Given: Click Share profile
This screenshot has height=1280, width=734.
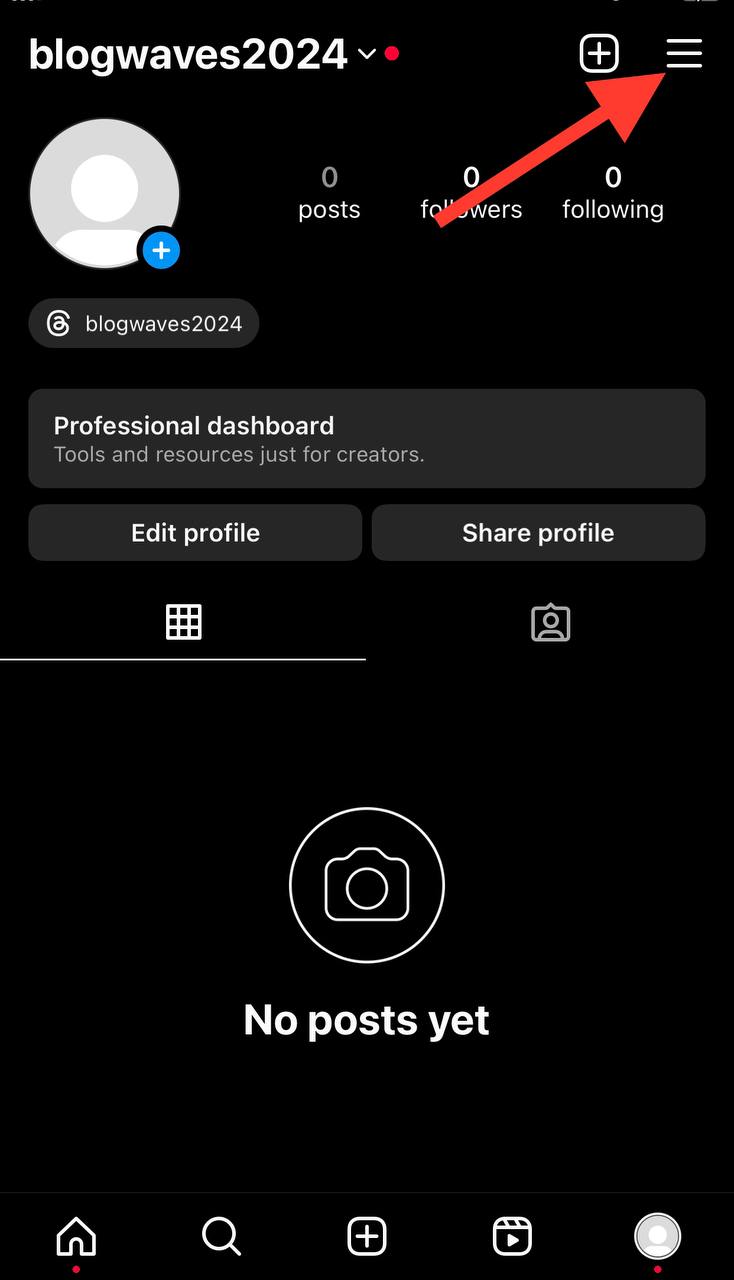Looking at the screenshot, I should (538, 532).
